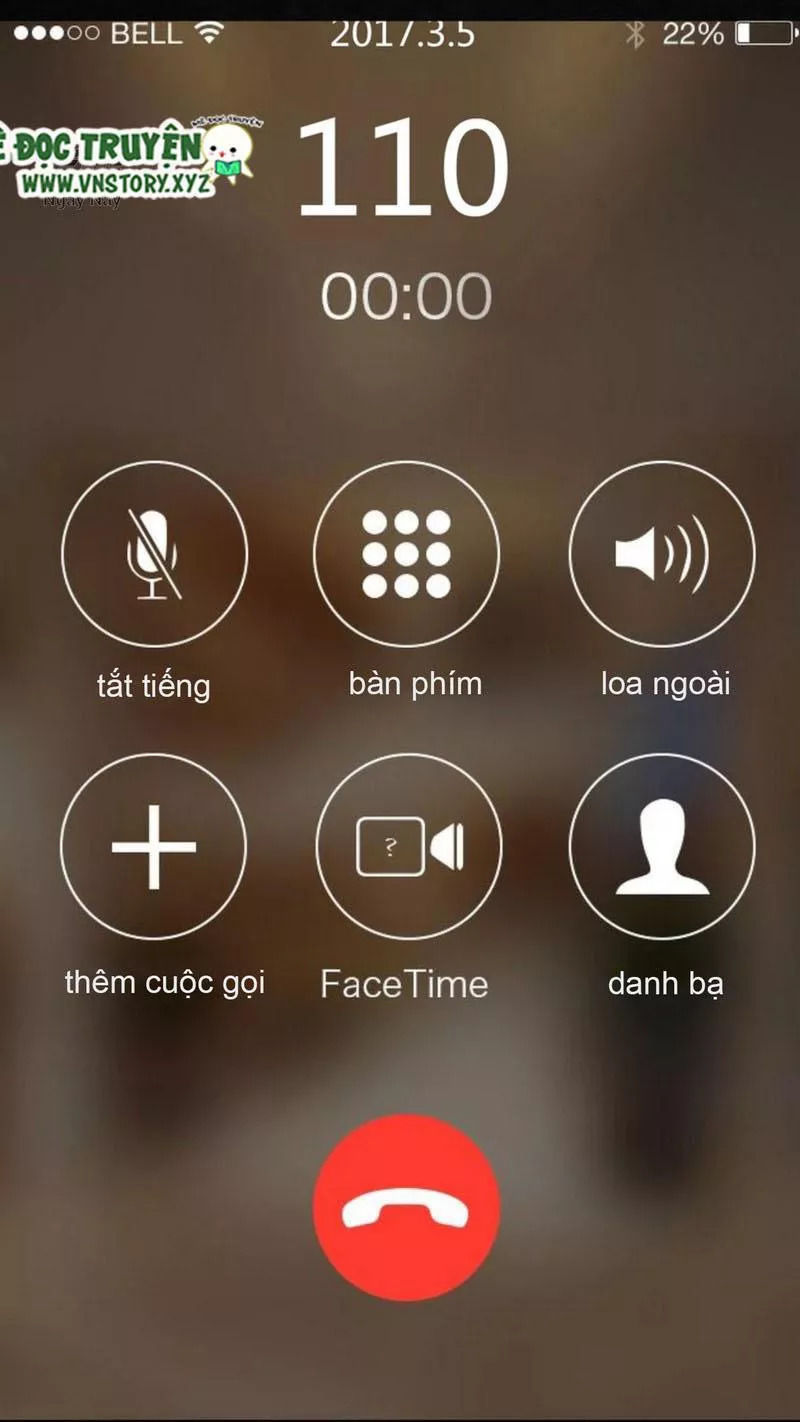End the call to 110

(x=406, y=1207)
